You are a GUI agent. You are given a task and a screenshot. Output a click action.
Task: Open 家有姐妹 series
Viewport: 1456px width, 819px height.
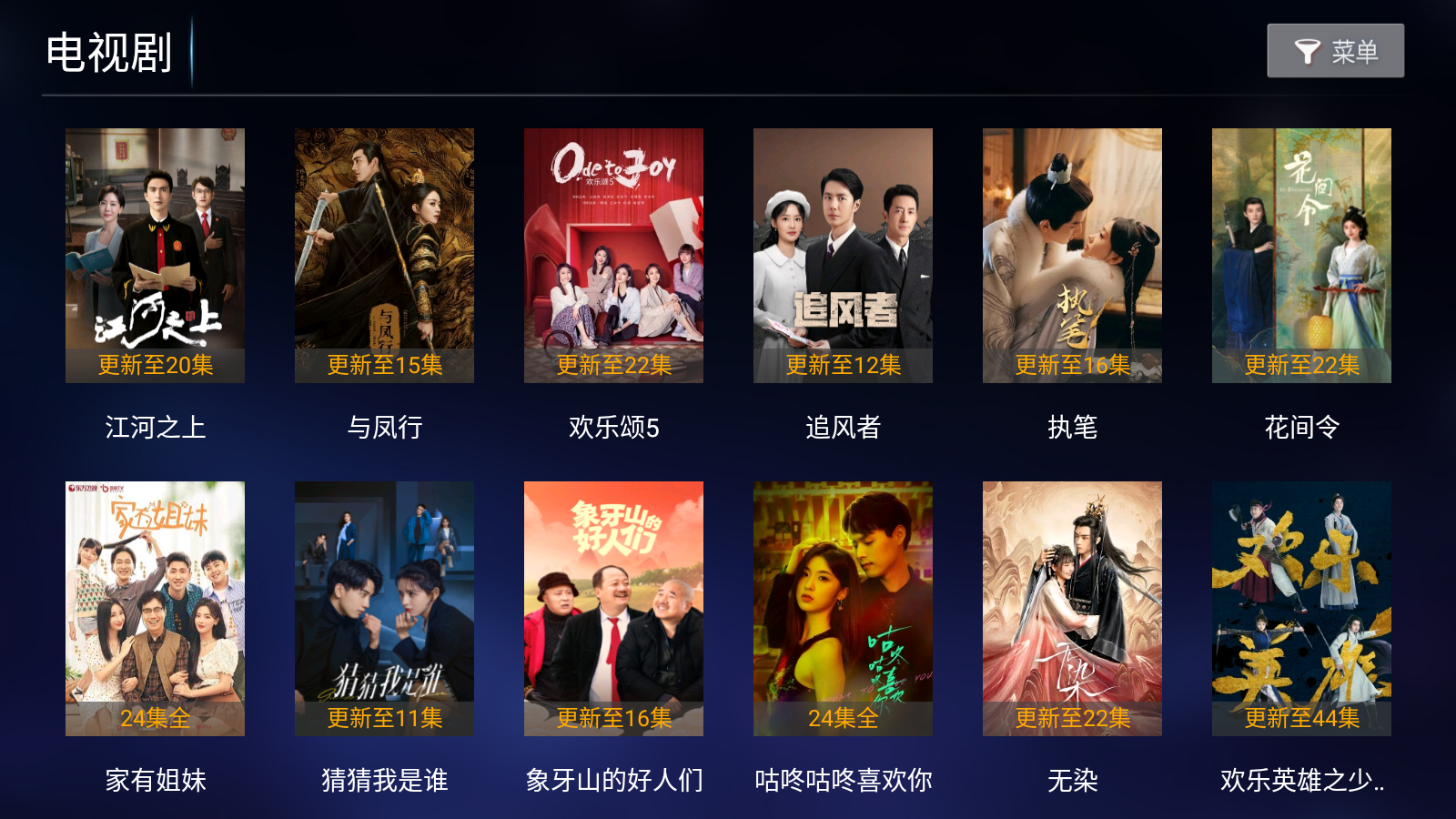click(x=155, y=608)
